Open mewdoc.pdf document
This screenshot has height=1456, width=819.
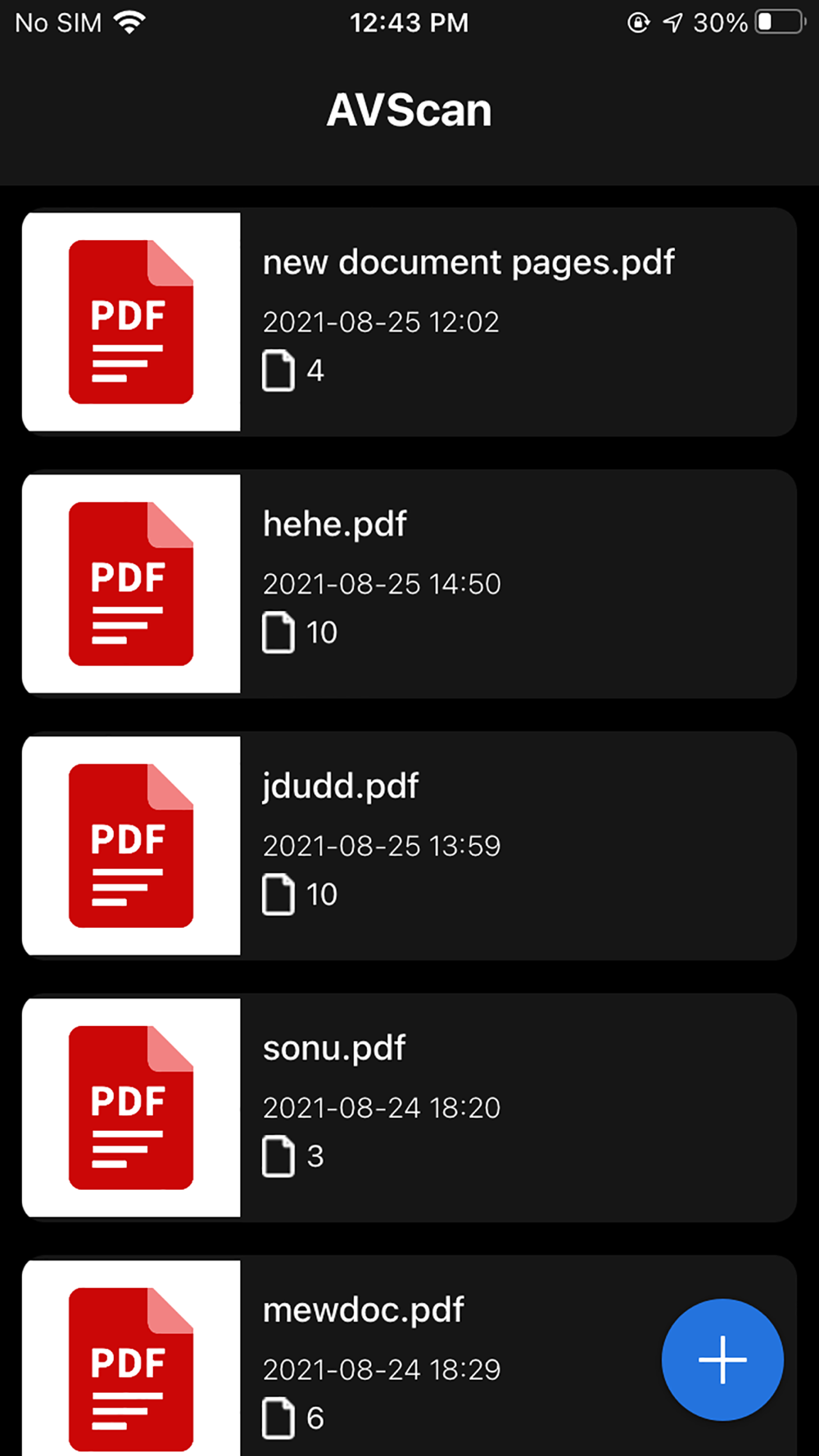click(364, 1310)
